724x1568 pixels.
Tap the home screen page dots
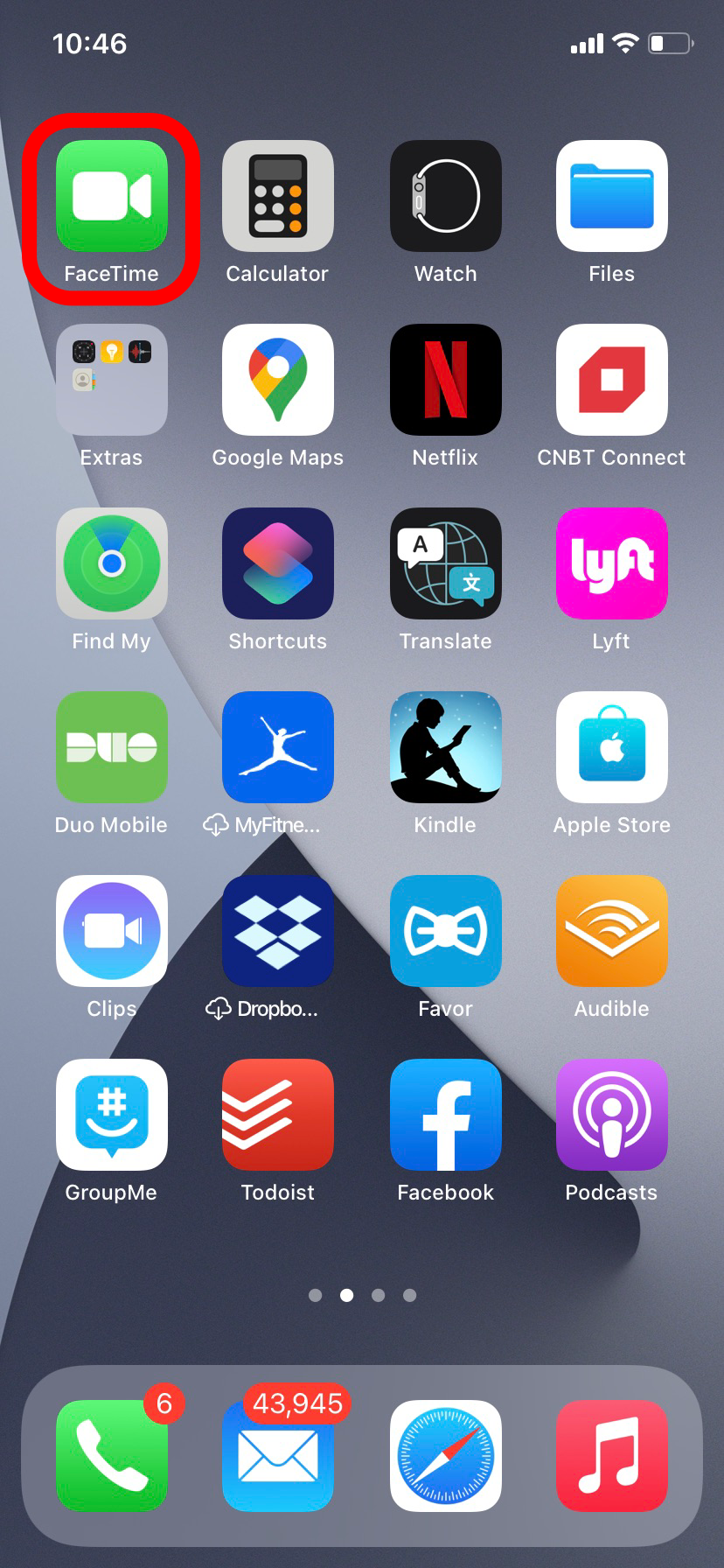[362, 1295]
